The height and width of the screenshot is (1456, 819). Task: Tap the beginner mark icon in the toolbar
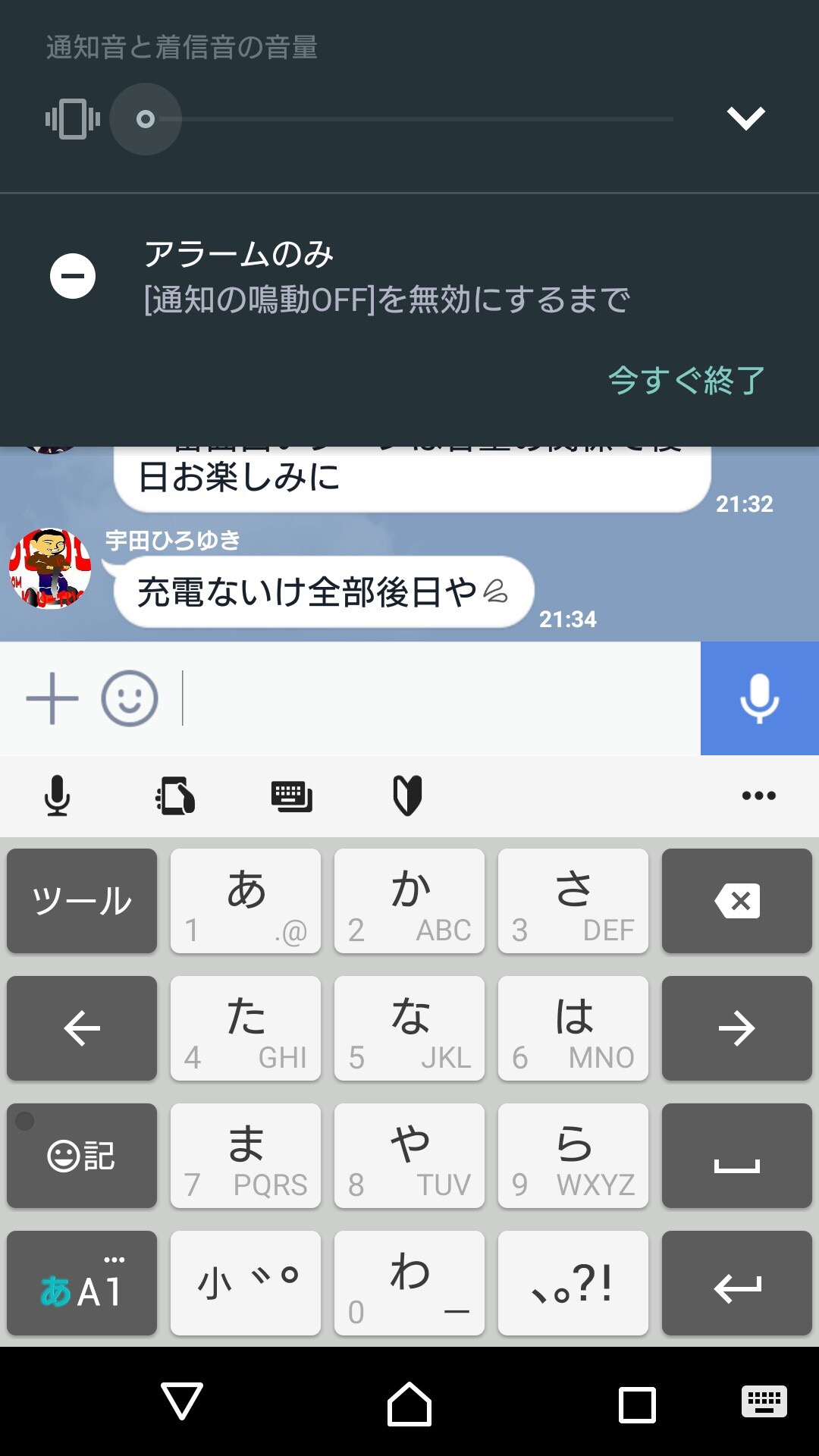click(408, 796)
